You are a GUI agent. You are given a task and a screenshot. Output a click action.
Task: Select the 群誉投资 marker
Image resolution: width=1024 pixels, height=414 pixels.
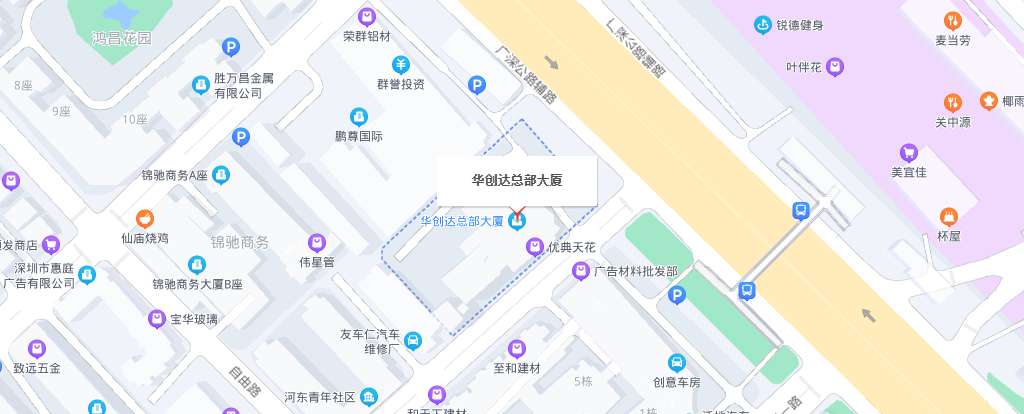coord(400,65)
